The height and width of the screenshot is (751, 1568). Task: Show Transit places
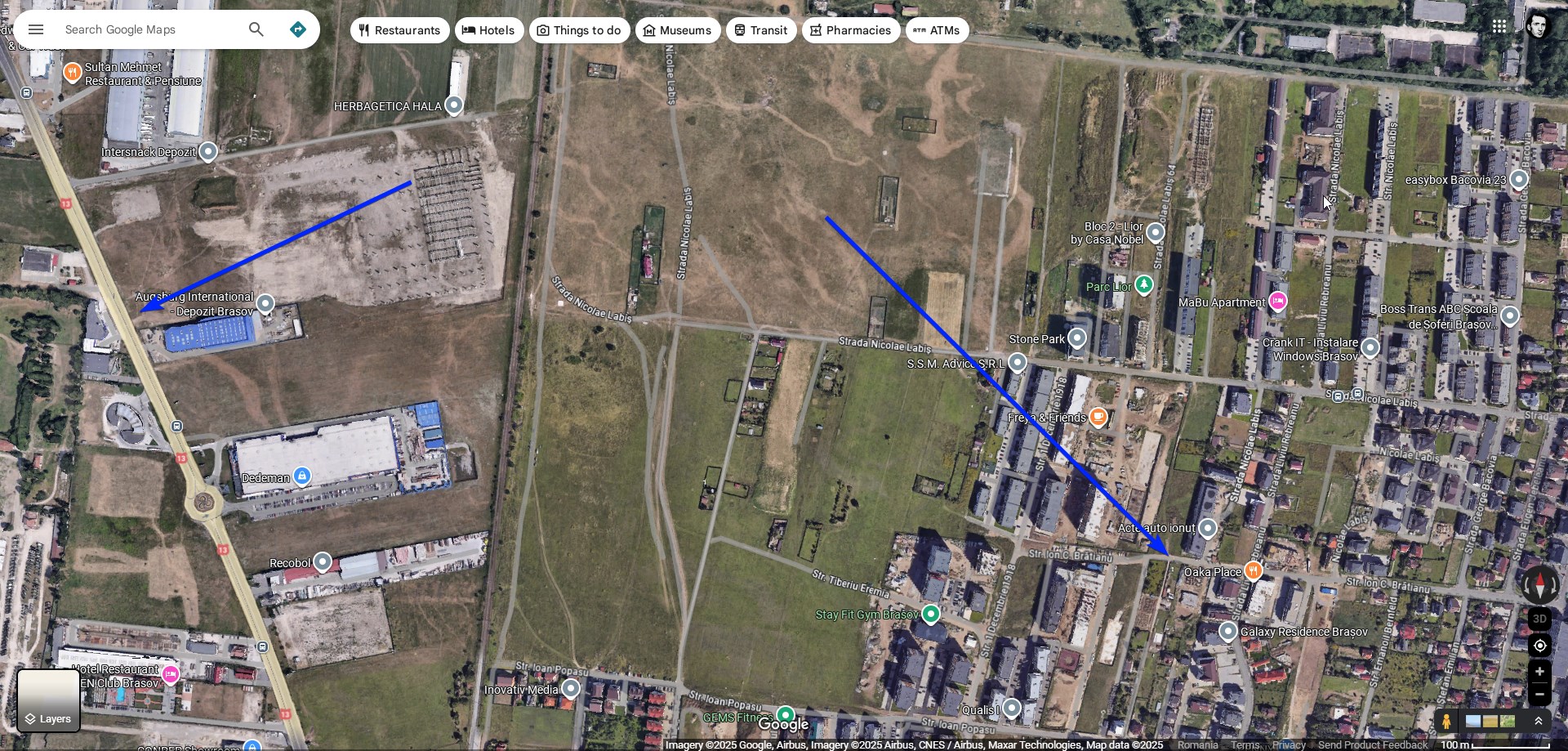pos(760,30)
